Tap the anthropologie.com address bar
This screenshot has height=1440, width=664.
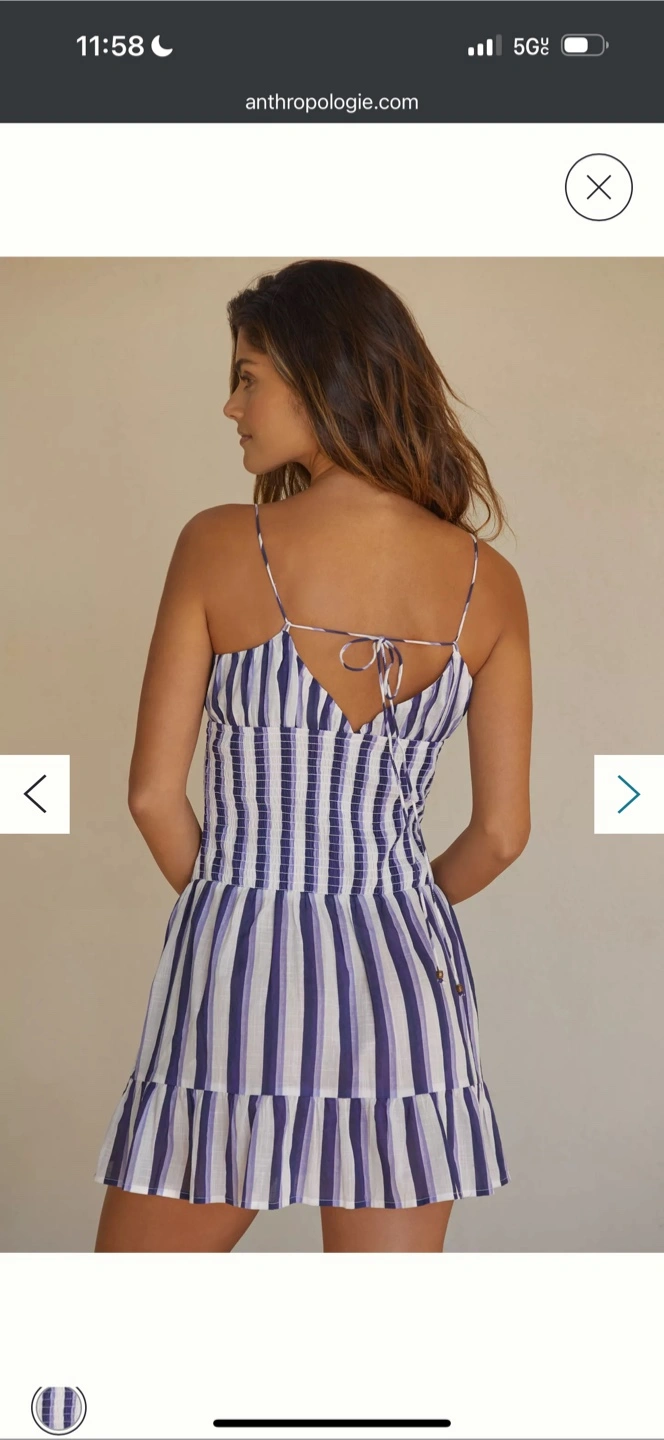pyautogui.click(x=332, y=102)
